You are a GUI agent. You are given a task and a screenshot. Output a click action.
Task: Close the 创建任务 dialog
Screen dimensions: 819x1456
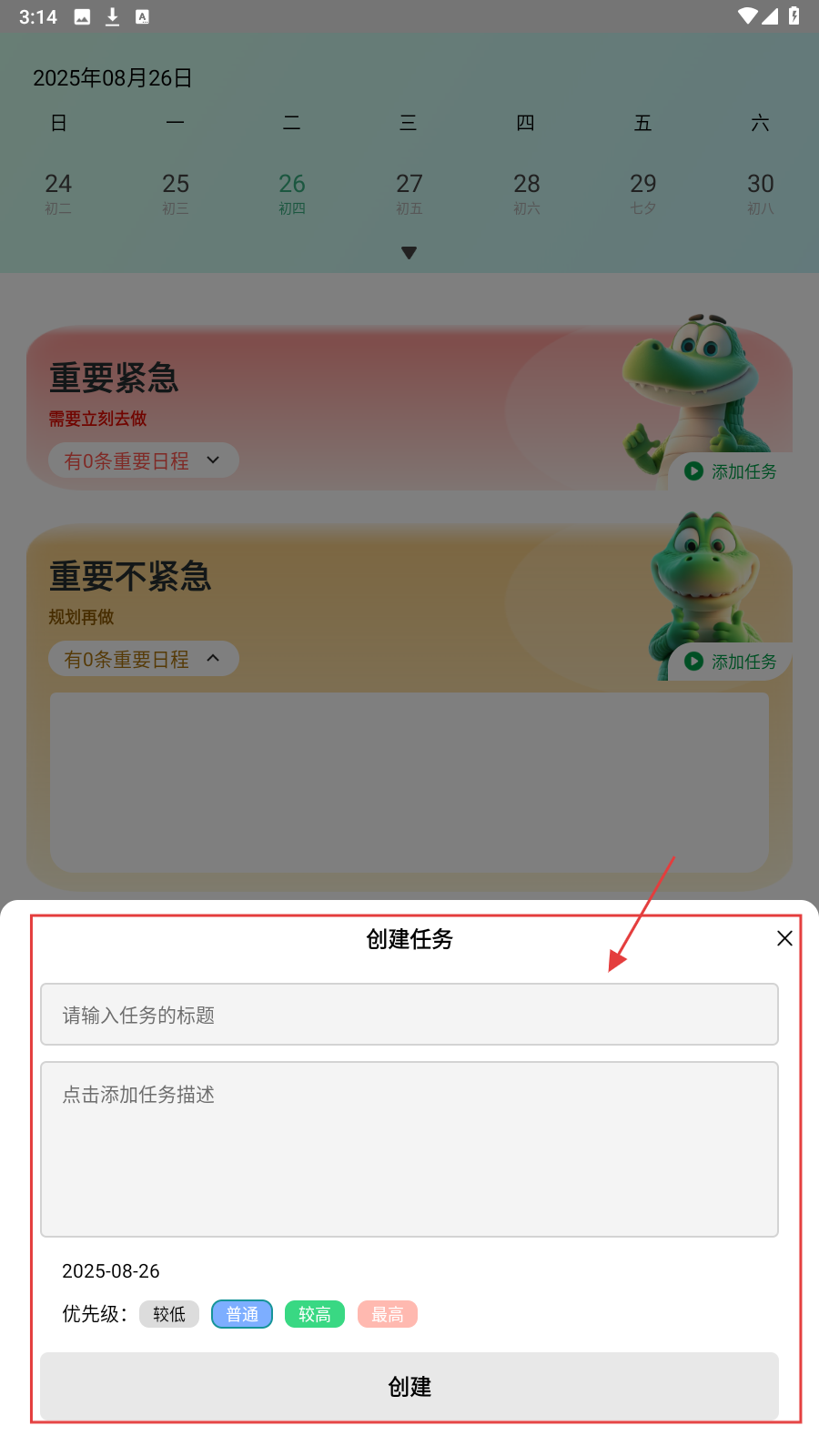pos(784,938)
